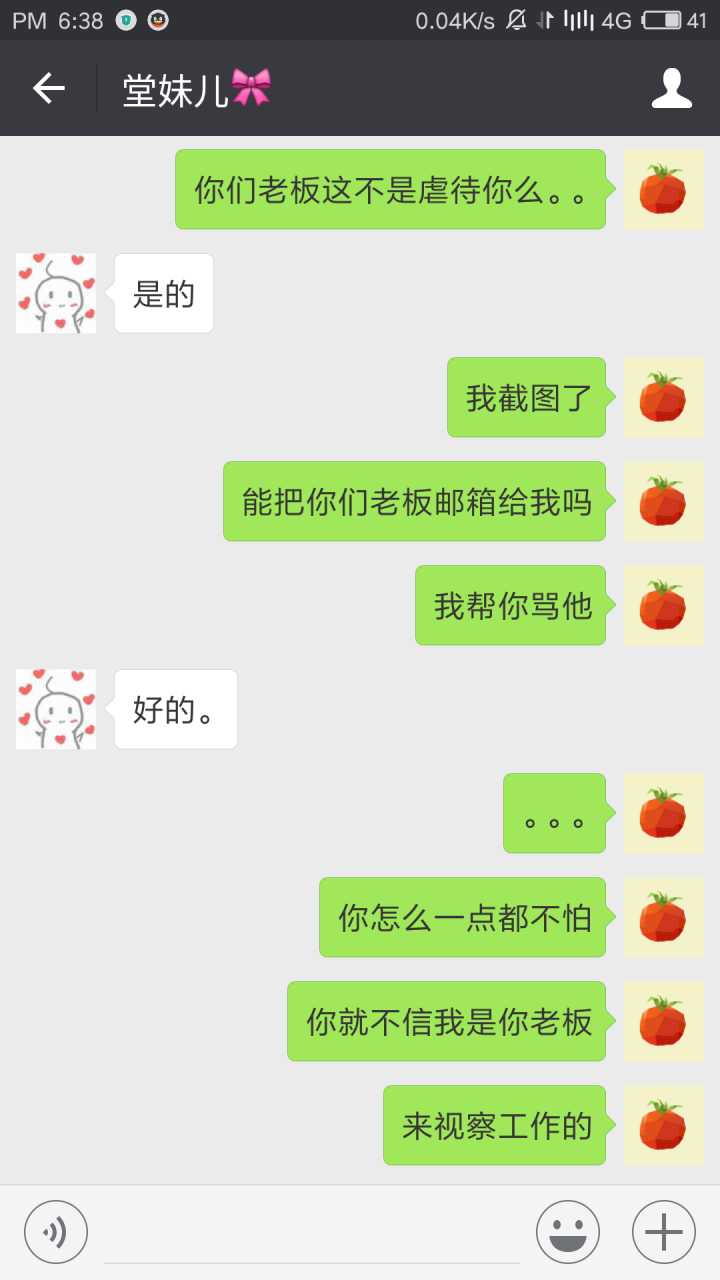Open the emoji picker

[x=567, y=1232]
